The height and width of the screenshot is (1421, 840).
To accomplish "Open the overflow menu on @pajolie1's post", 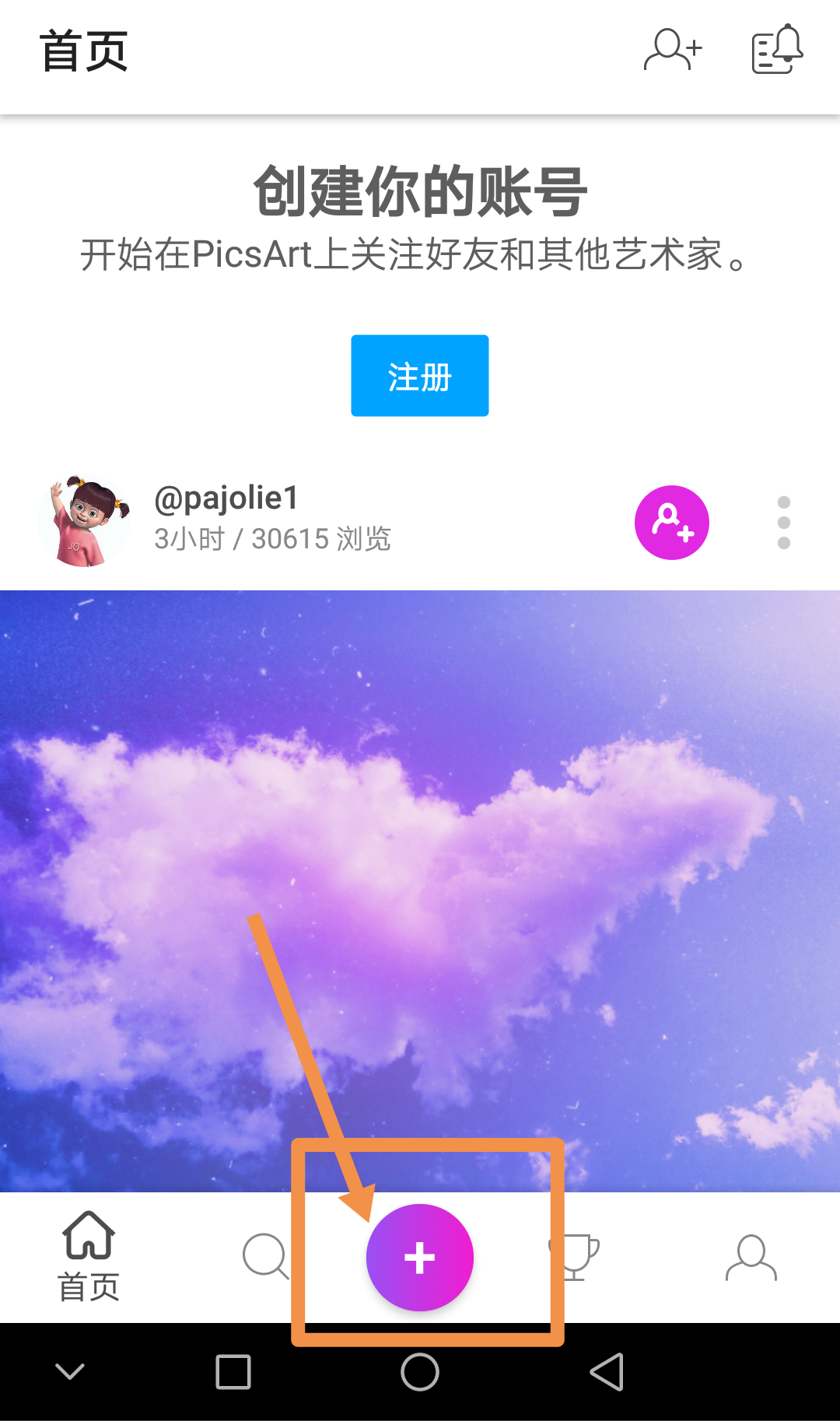I will [x=783, y=523].
